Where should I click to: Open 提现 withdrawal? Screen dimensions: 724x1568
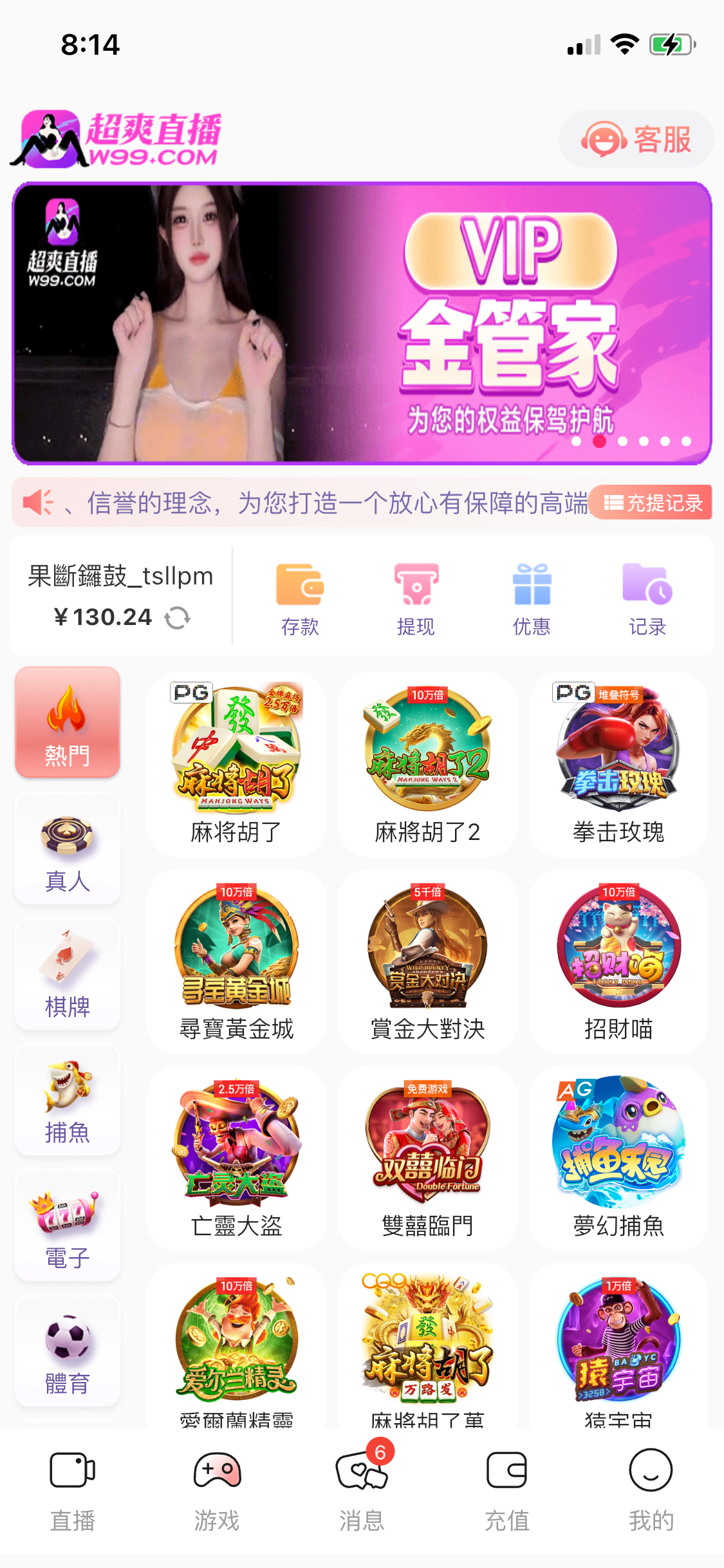[416, 598]
